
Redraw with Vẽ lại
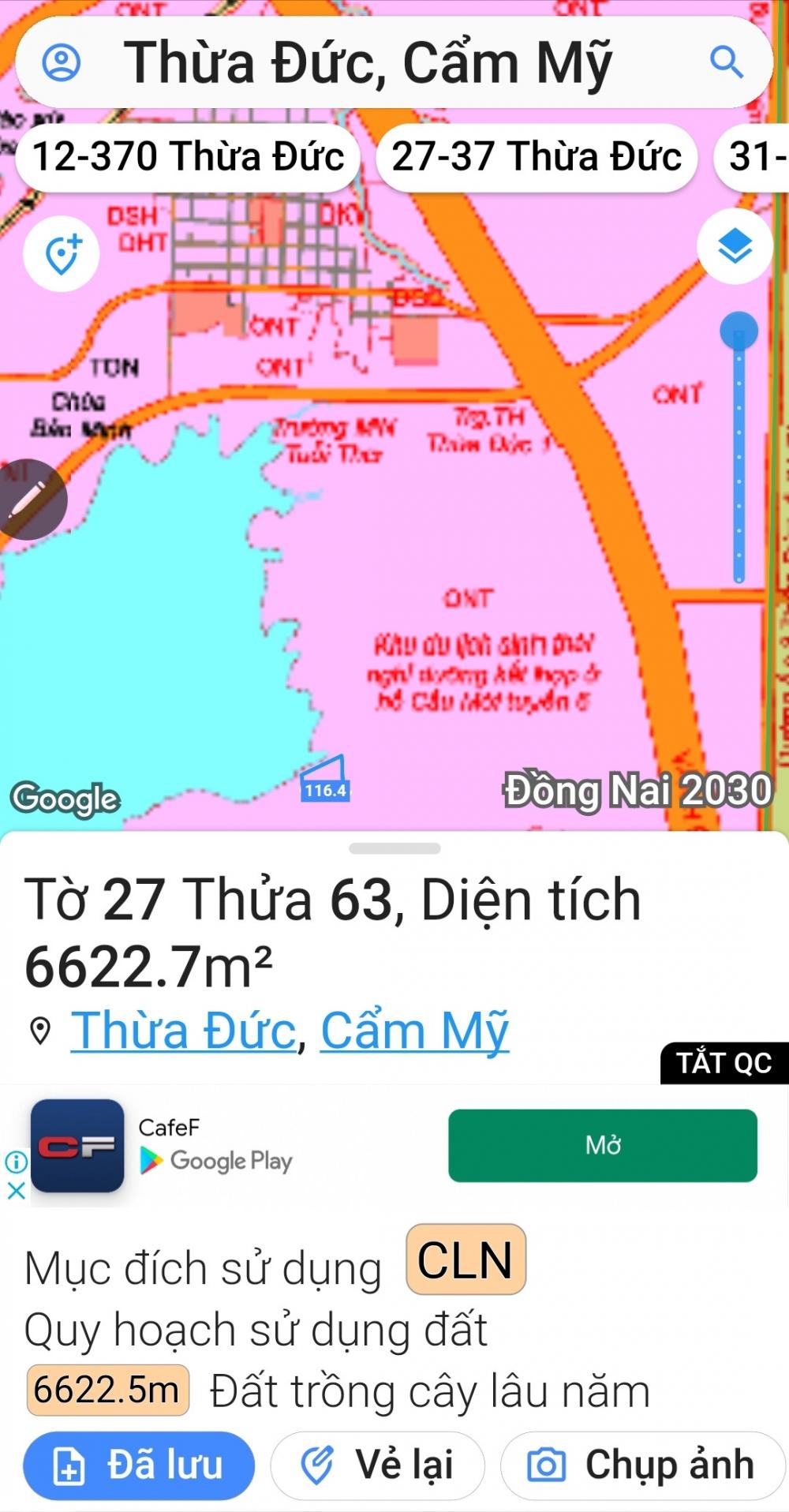(x=377, y=1465)
